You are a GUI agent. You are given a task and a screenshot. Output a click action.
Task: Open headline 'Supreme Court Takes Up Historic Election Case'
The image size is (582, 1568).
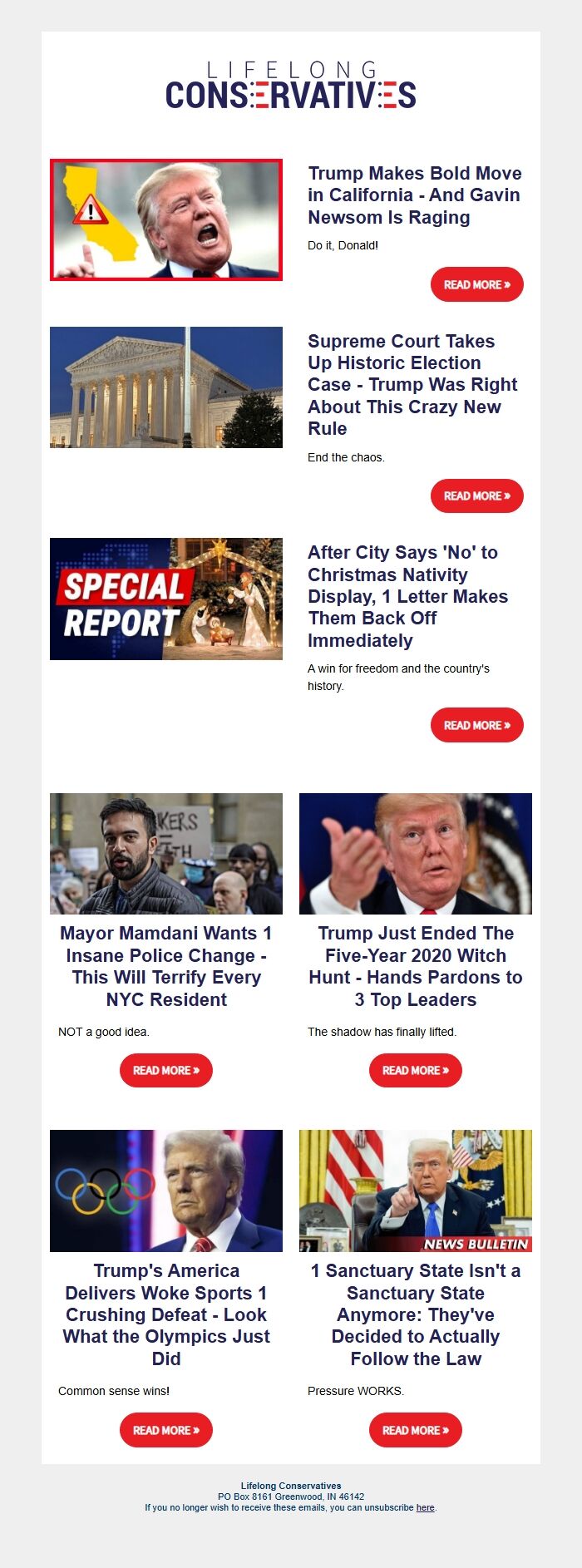point(412,384)
